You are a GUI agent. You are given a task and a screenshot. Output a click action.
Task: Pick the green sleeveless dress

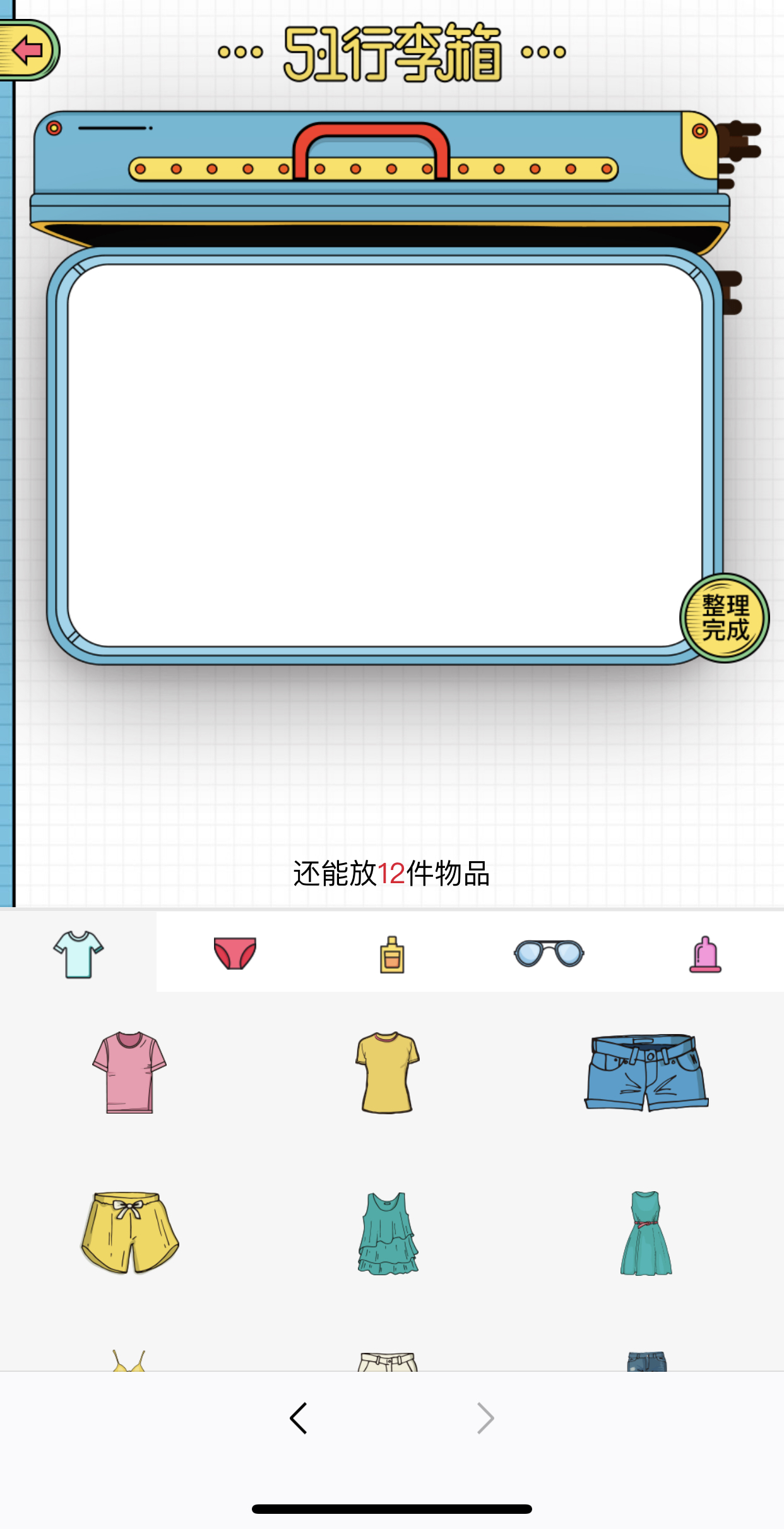(646, 1233)
